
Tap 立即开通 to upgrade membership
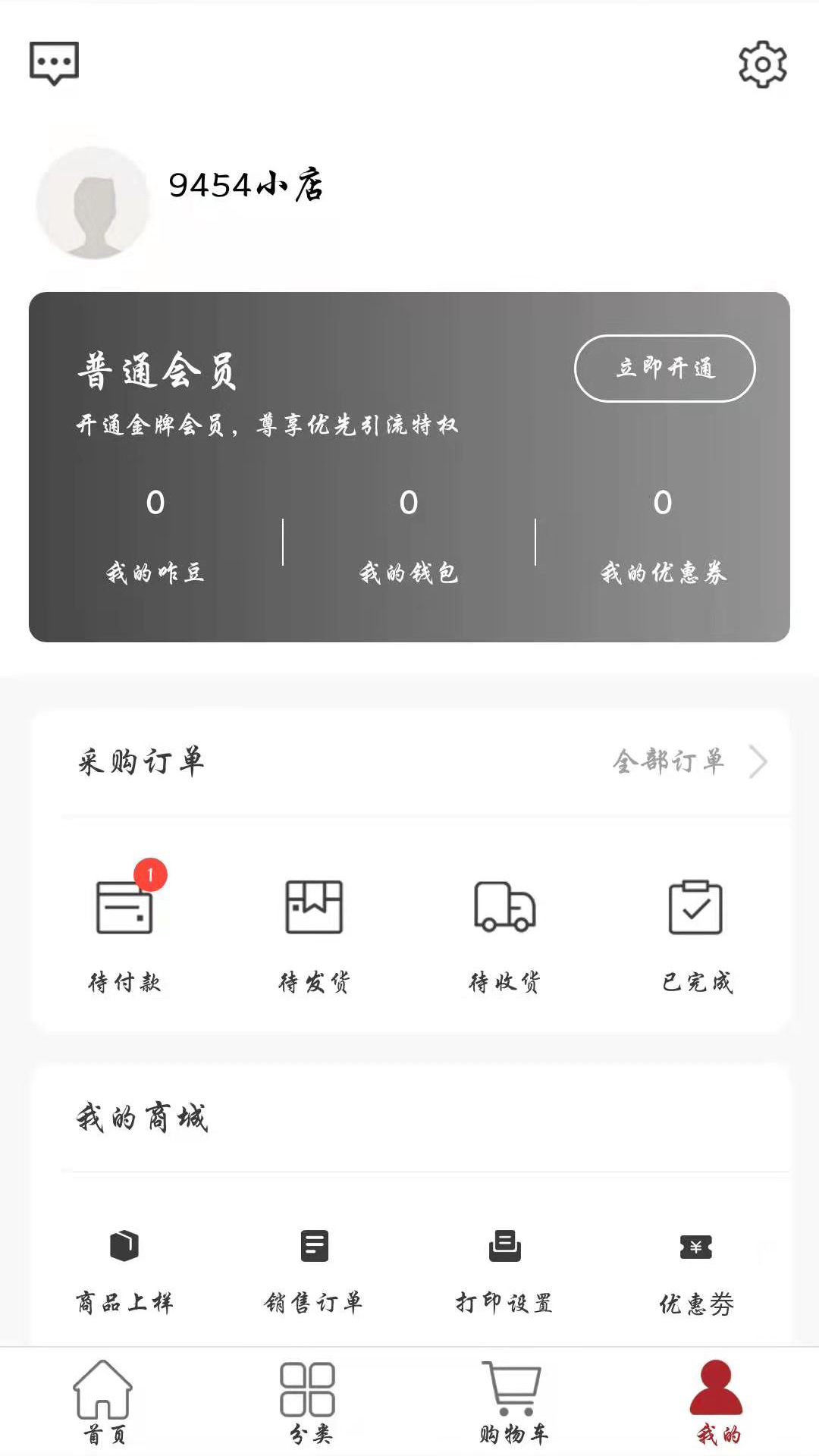664,368
